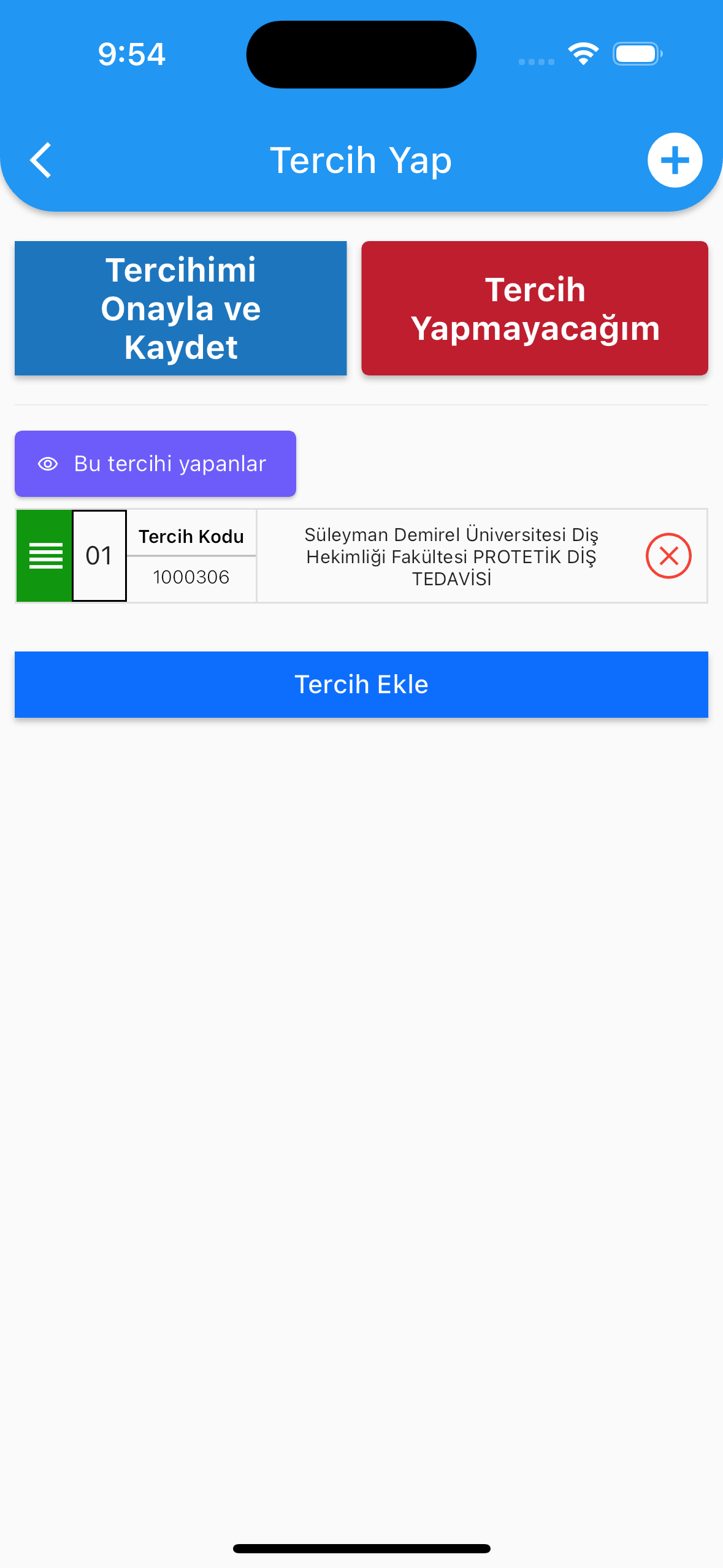Confirm with Tercihimi Onayla ve Kaydet
Image resolution: width=723 pixels, height=1568 pixels.
pyautogui.click(x=181, y=308)
